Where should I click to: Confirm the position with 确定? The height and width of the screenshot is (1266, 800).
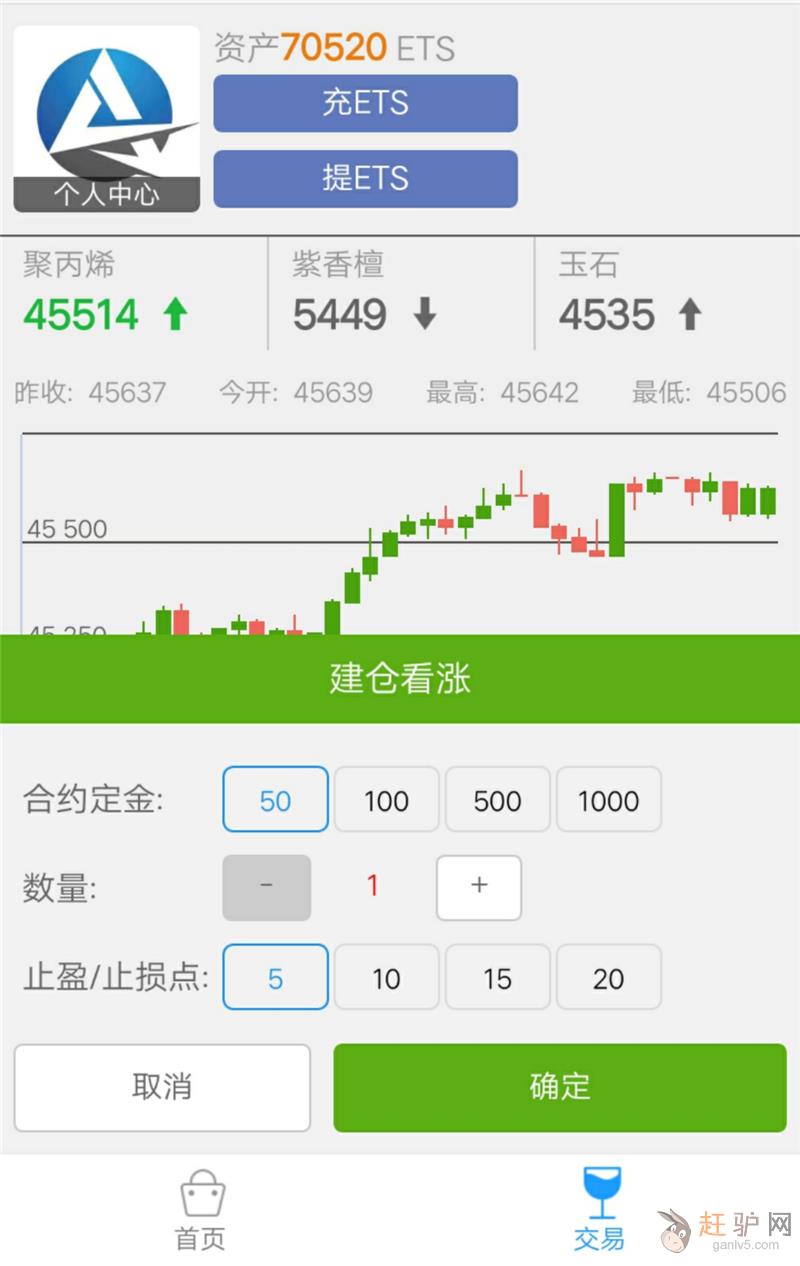tap(560, 1088)
